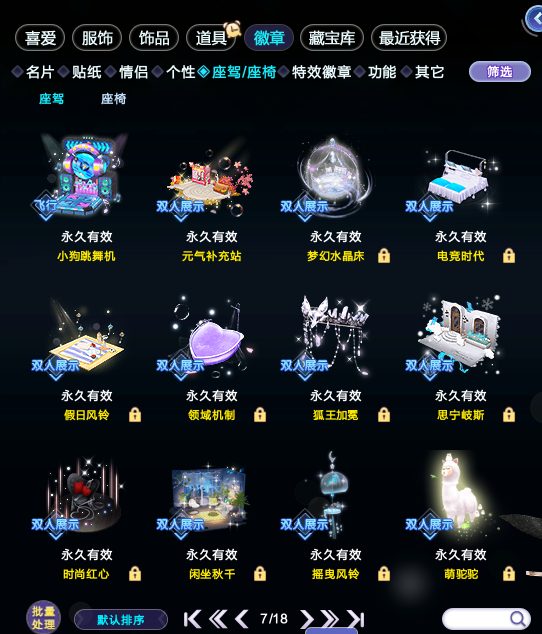542x634 pixels.
Task: Open the 筛选 filter button
Action: (x=500, y=72)
